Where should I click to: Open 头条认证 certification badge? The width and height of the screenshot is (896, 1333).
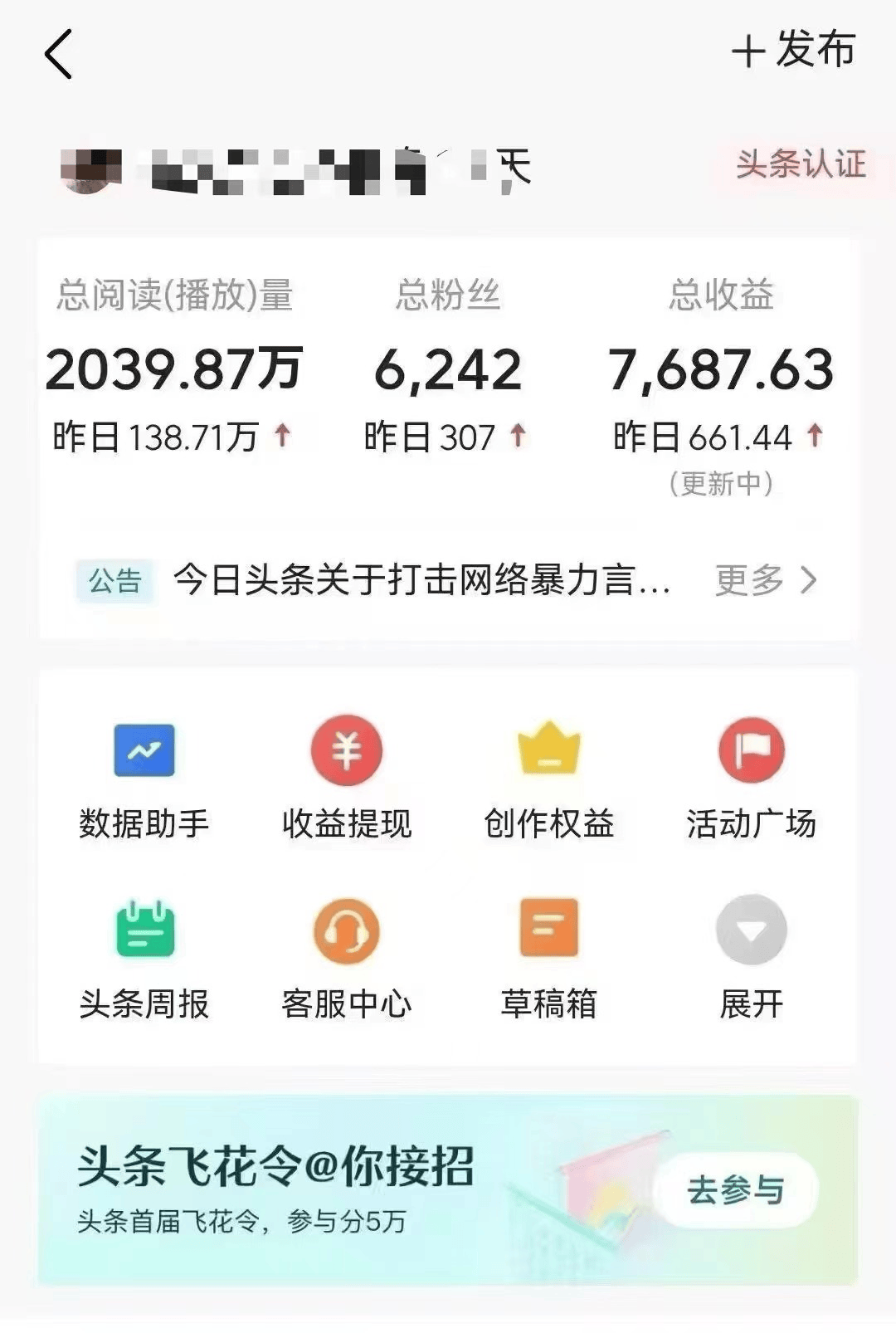[800, 164]
